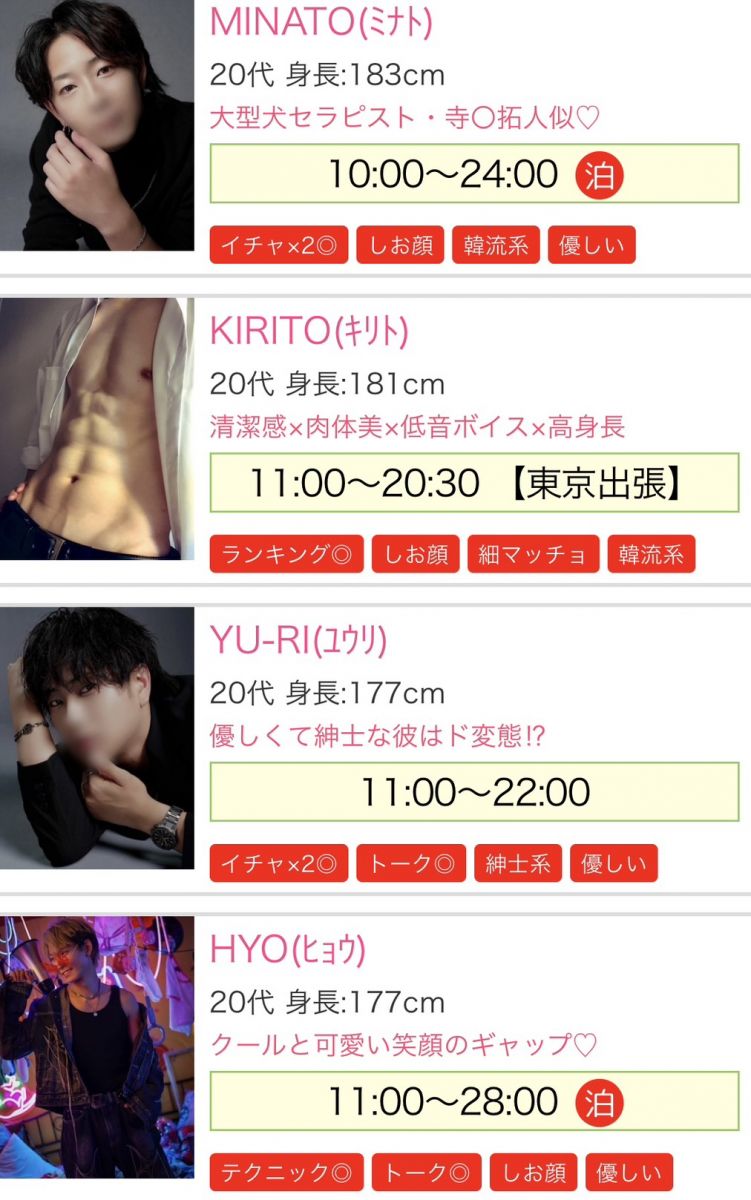View YU-RI's profile photo
This screenshot has width=751, height=1200.
(97, 738)
